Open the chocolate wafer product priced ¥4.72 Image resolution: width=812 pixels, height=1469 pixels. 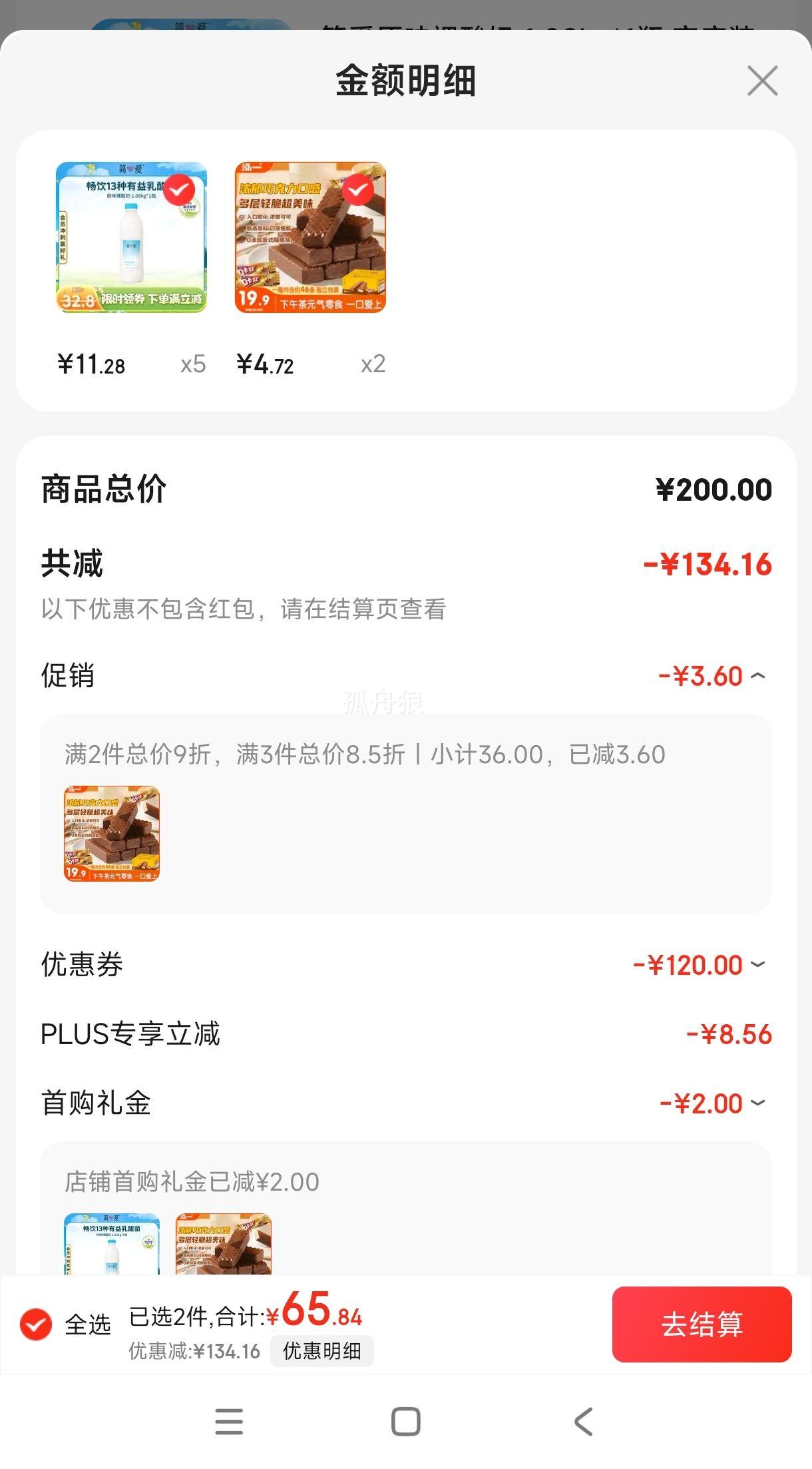click(310, 237)
